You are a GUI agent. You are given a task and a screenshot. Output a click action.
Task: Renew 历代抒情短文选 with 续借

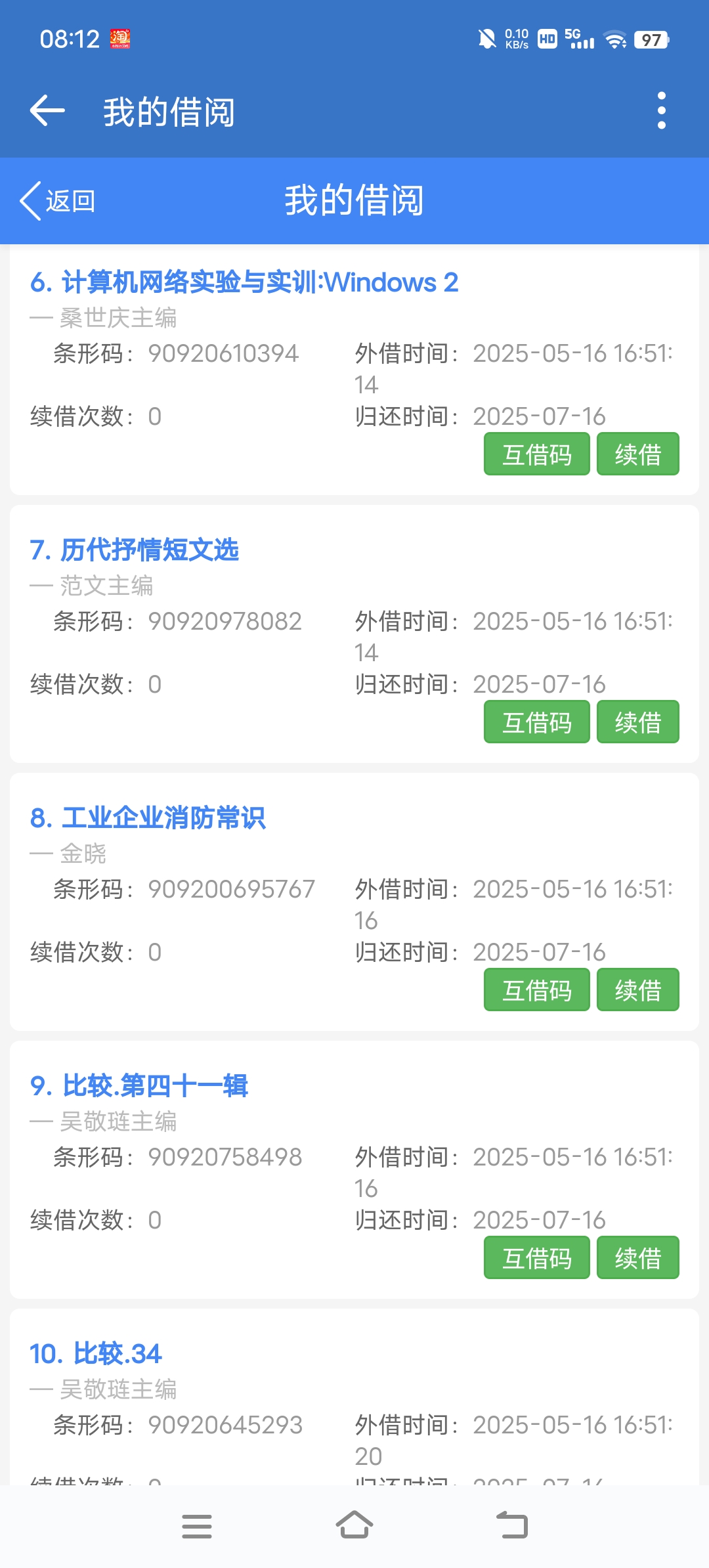(x=637, y=722)
